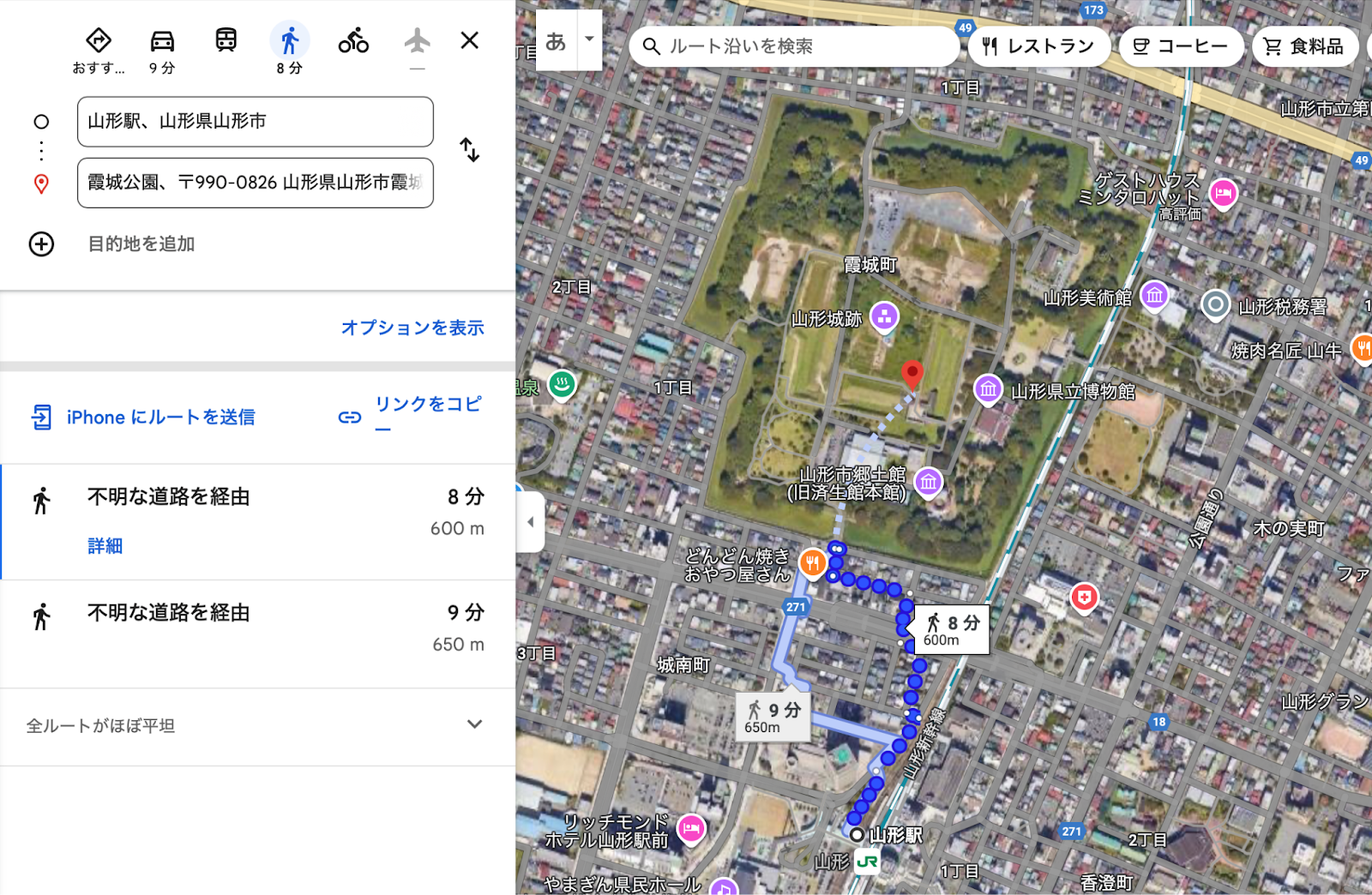Viewport: 1372px width, 895px height.
Task: Edit the starting point 山形駅 field
Action: (x=255, y=122)
